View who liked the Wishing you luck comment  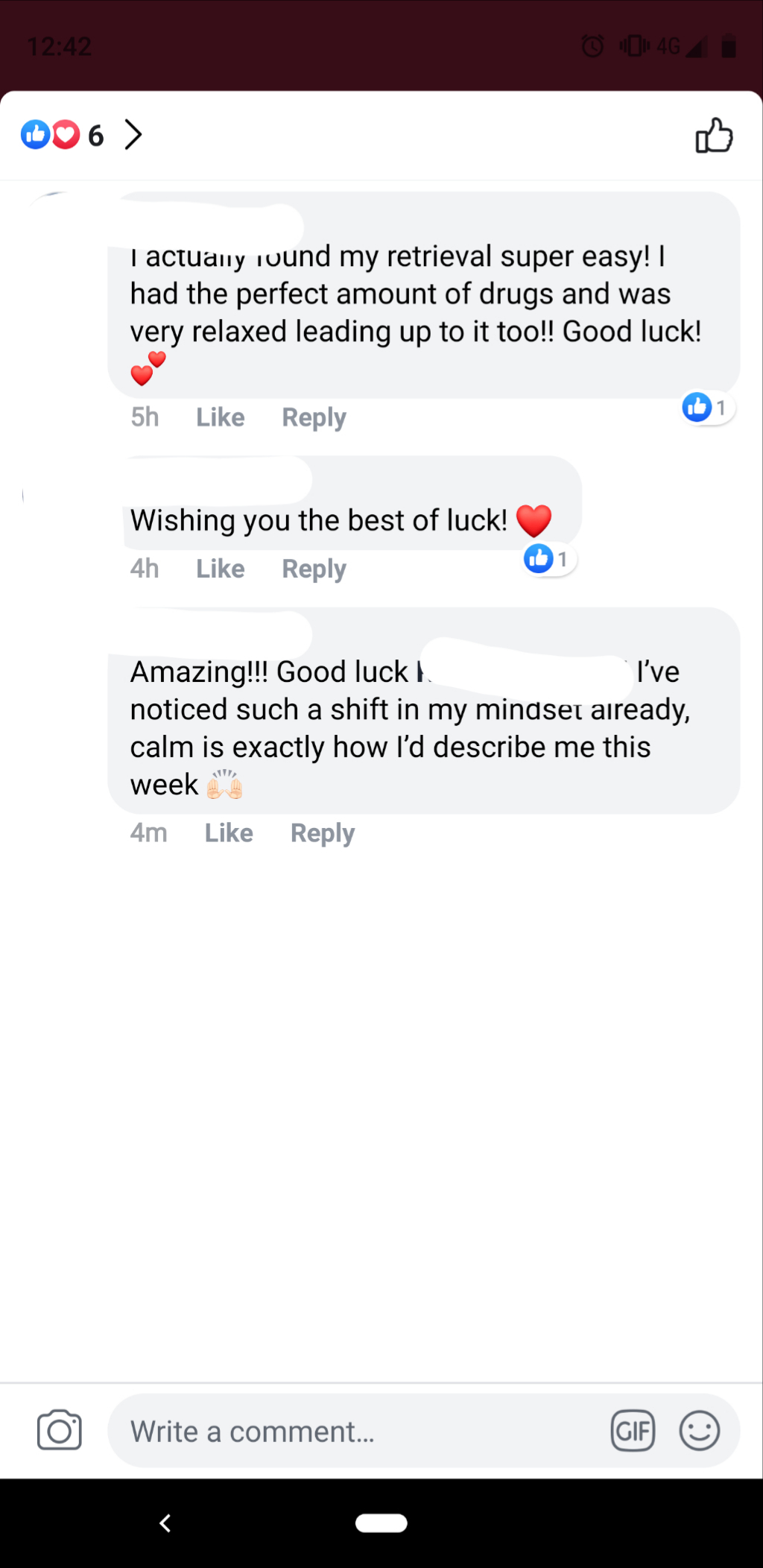coord(548,559)
